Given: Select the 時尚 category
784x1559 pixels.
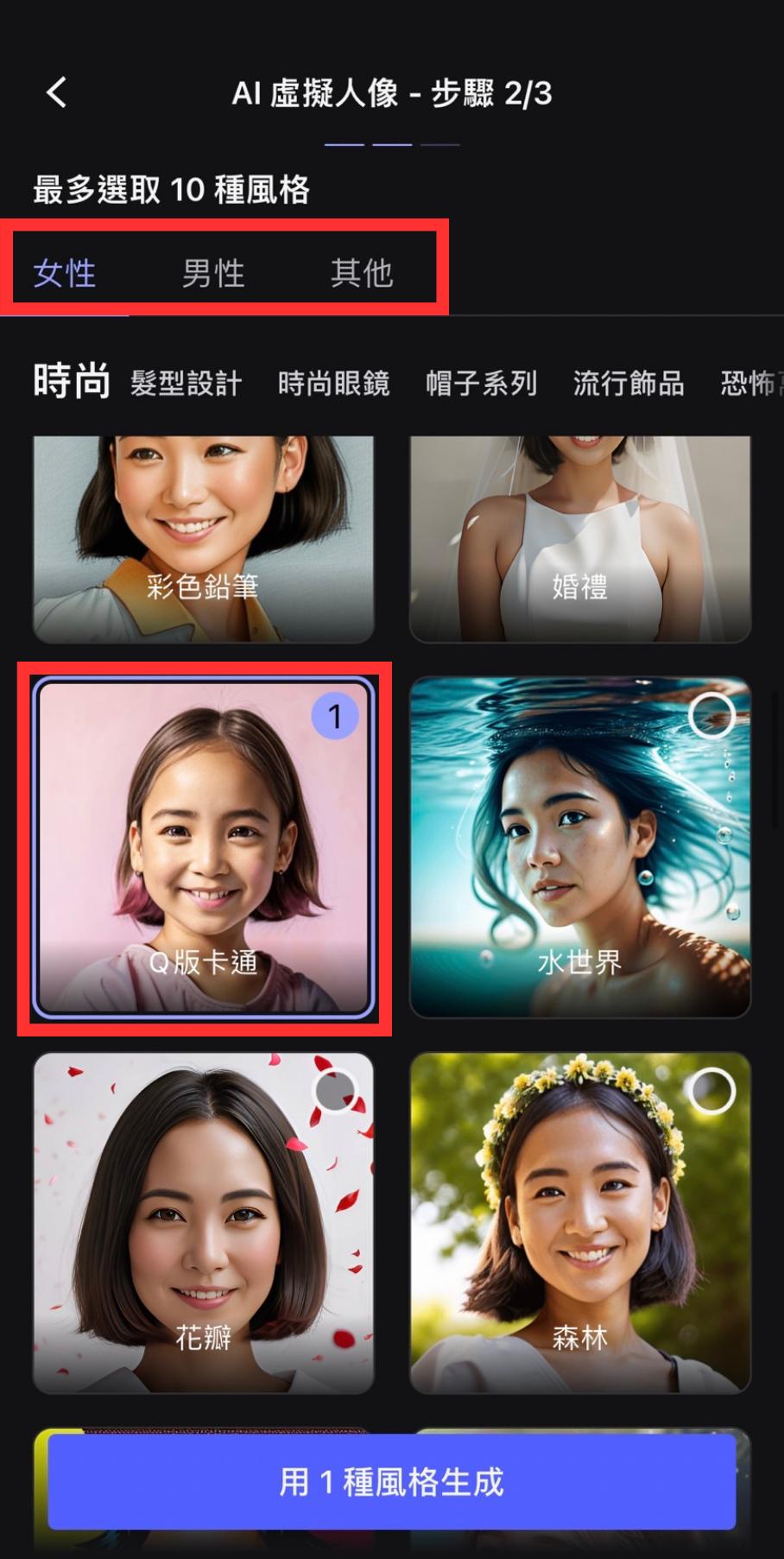Looking at the screenshot, I should [72, 381].
